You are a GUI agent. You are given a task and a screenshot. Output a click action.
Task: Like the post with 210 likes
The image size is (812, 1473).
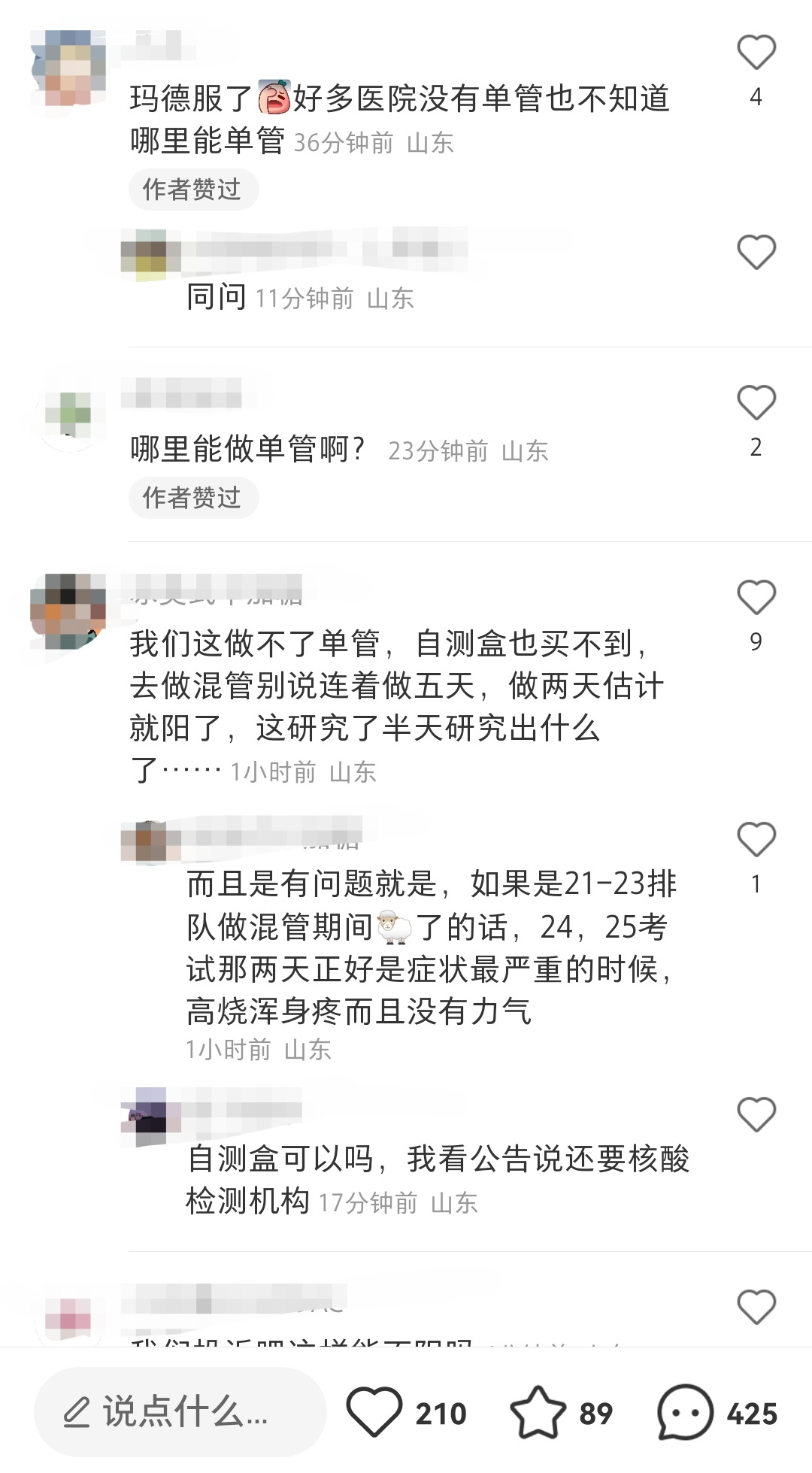(374, 1412)
